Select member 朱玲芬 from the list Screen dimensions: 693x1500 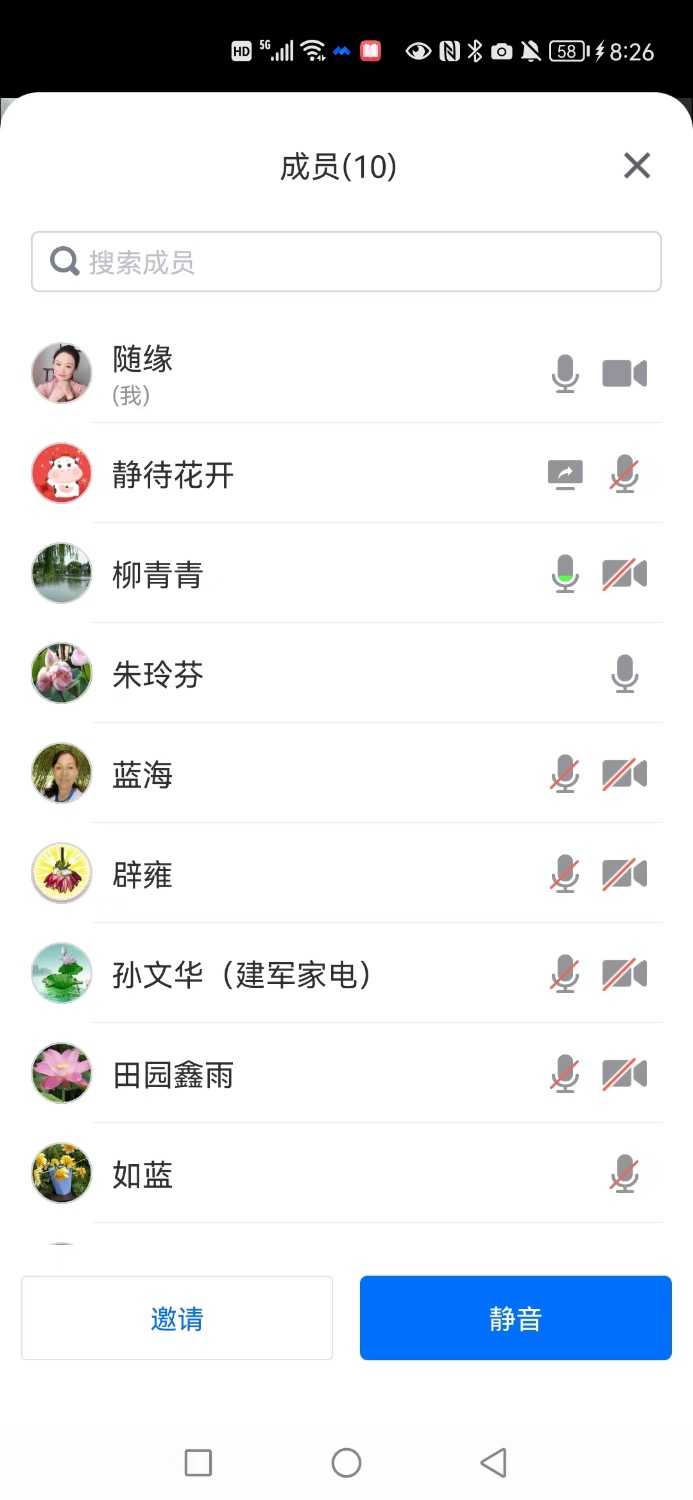click(x=158, y=674)
